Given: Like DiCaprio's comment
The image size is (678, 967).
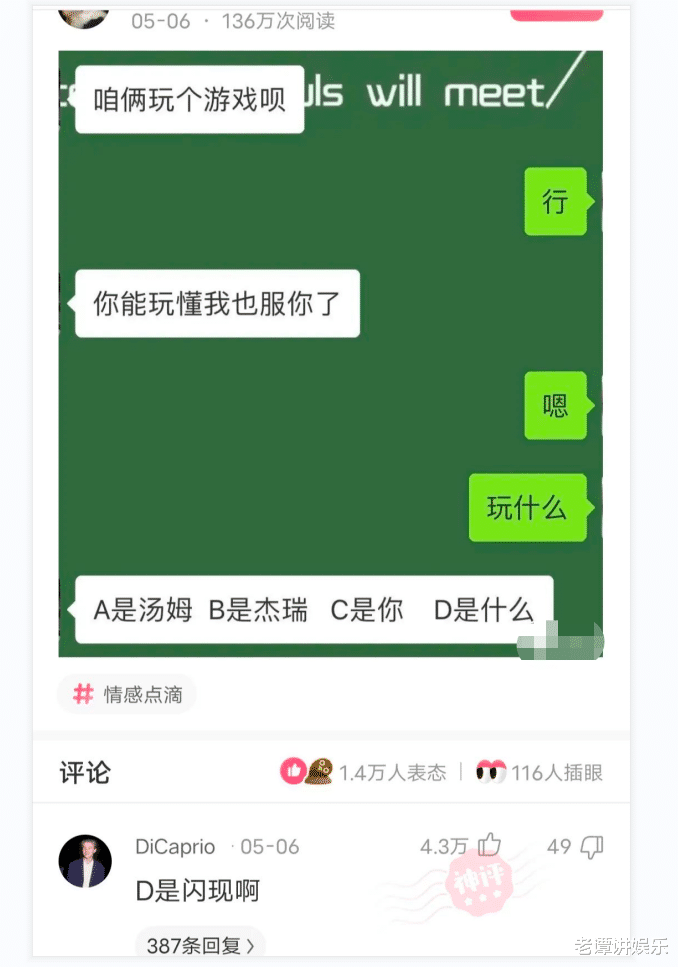Looking at the screenshot, I should pos(489,846).
